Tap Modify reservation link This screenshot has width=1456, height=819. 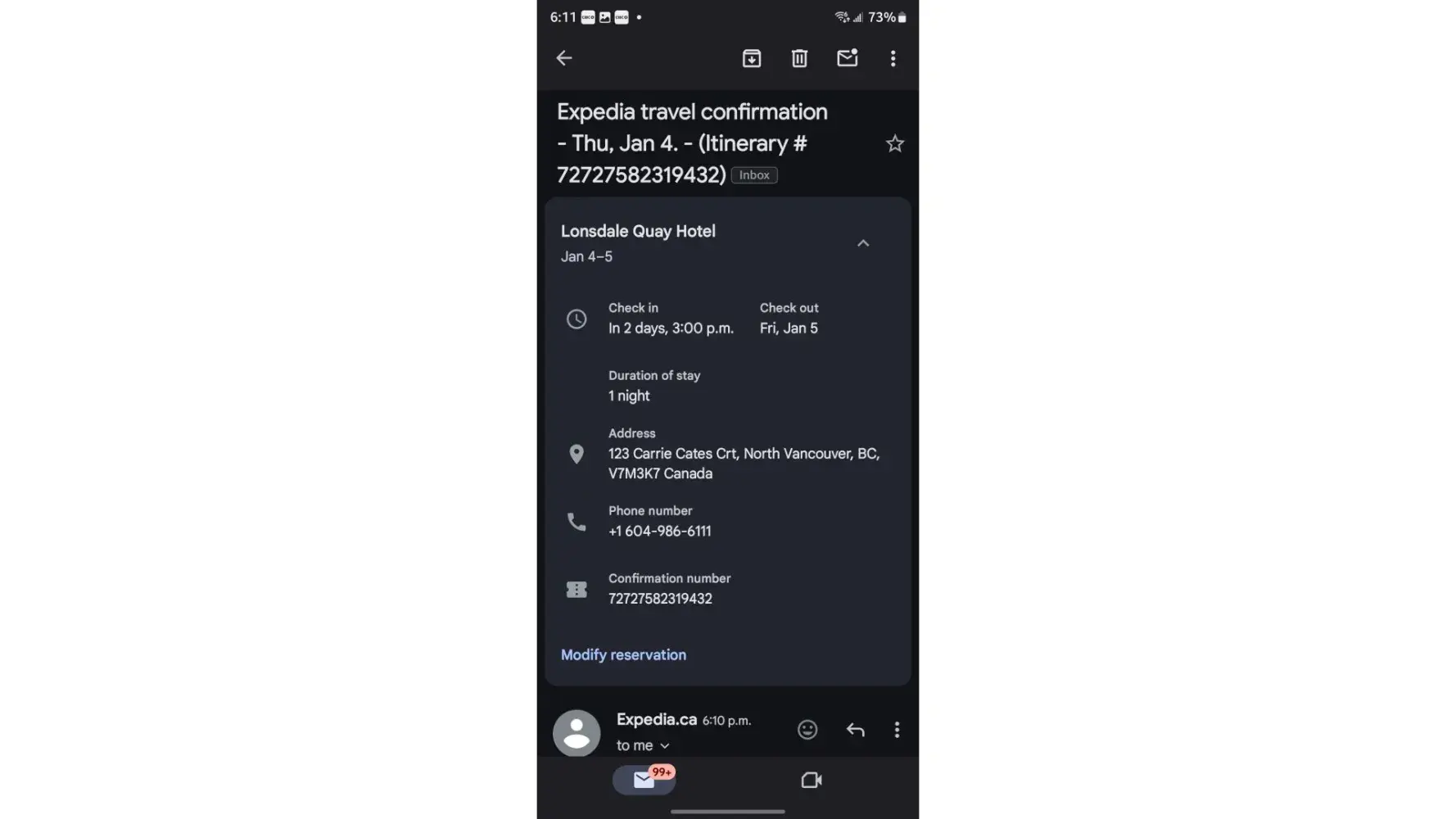tap(623, 654)
